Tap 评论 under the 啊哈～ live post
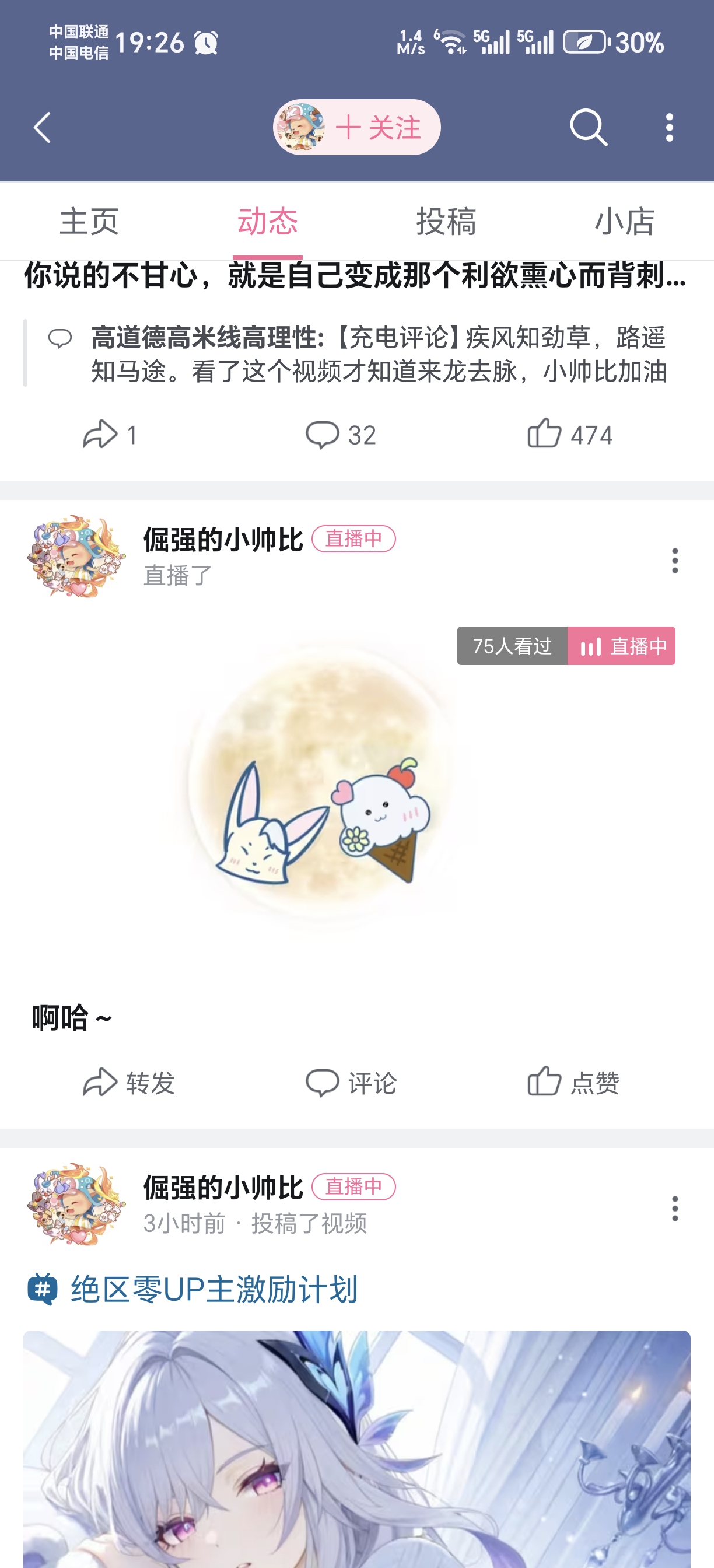This screenshot has height=1568, width=714. [x=351, y=1082]
